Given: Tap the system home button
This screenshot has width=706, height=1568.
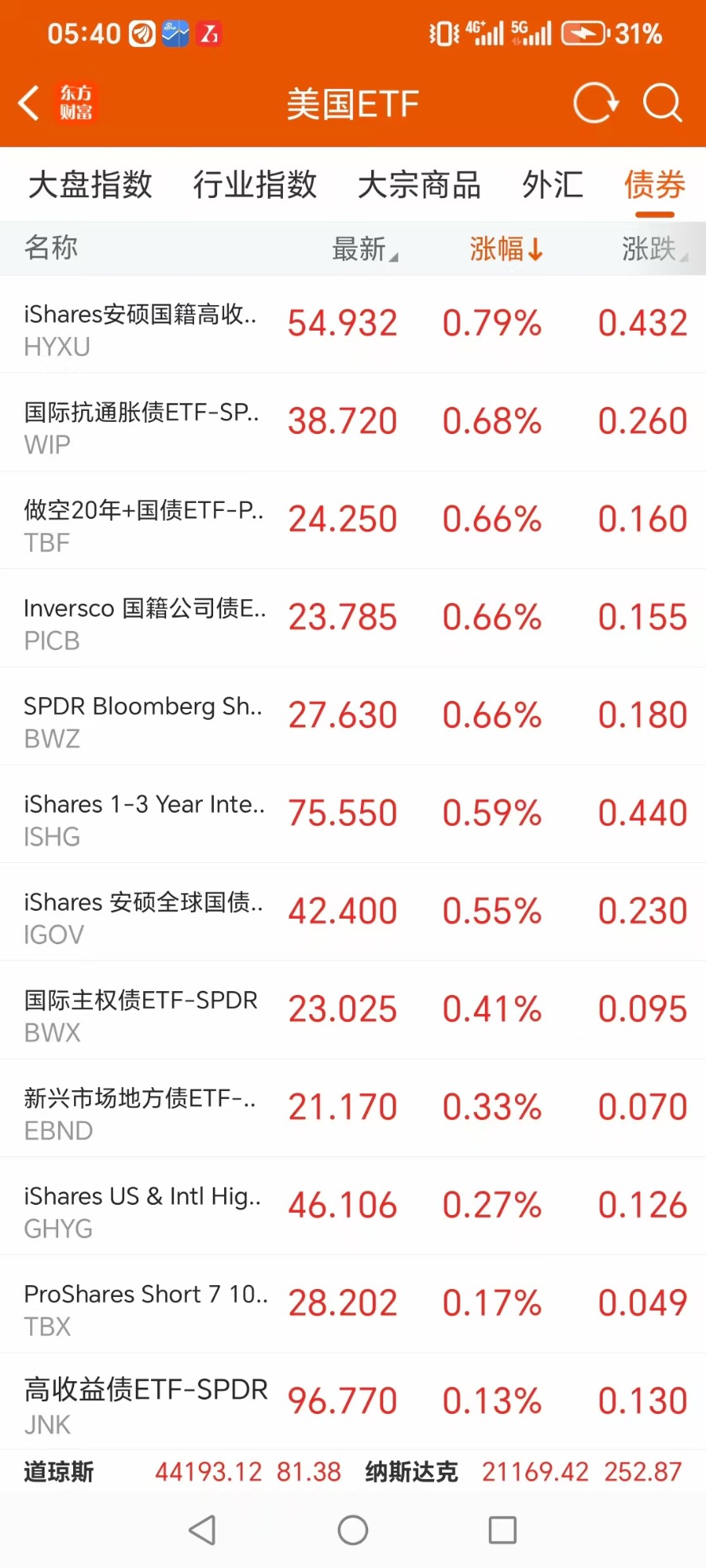Looking at the screenshot, I should point(353,1530).
